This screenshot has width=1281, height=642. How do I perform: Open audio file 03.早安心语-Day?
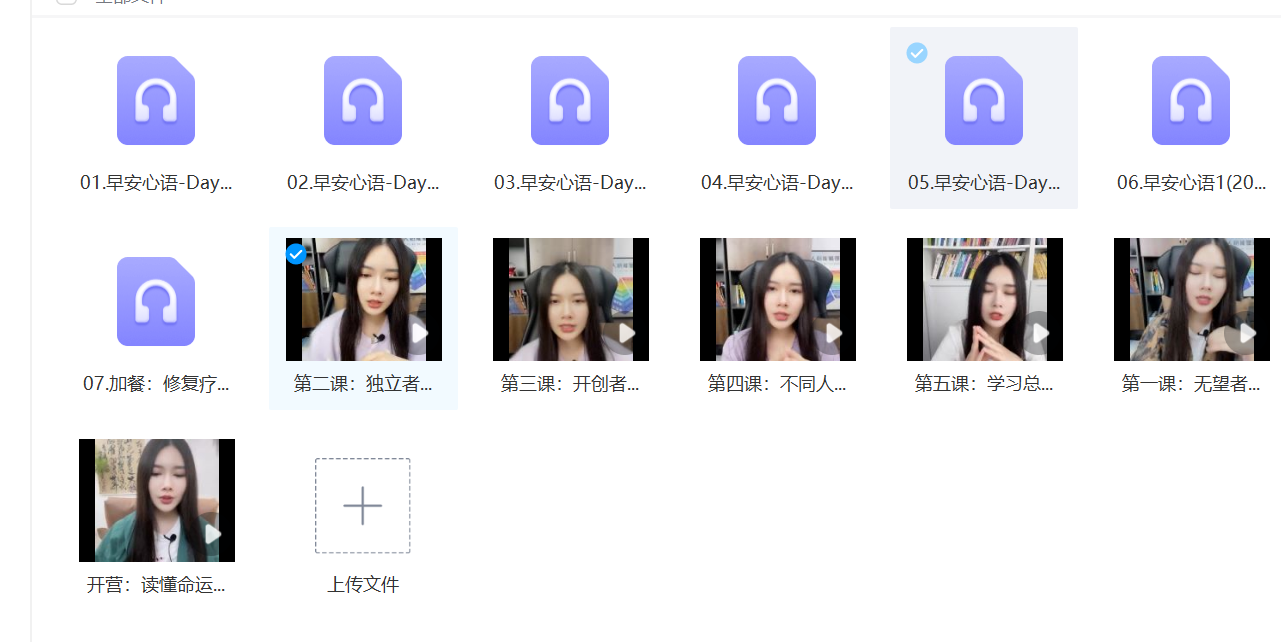click(x=570, y=101)
